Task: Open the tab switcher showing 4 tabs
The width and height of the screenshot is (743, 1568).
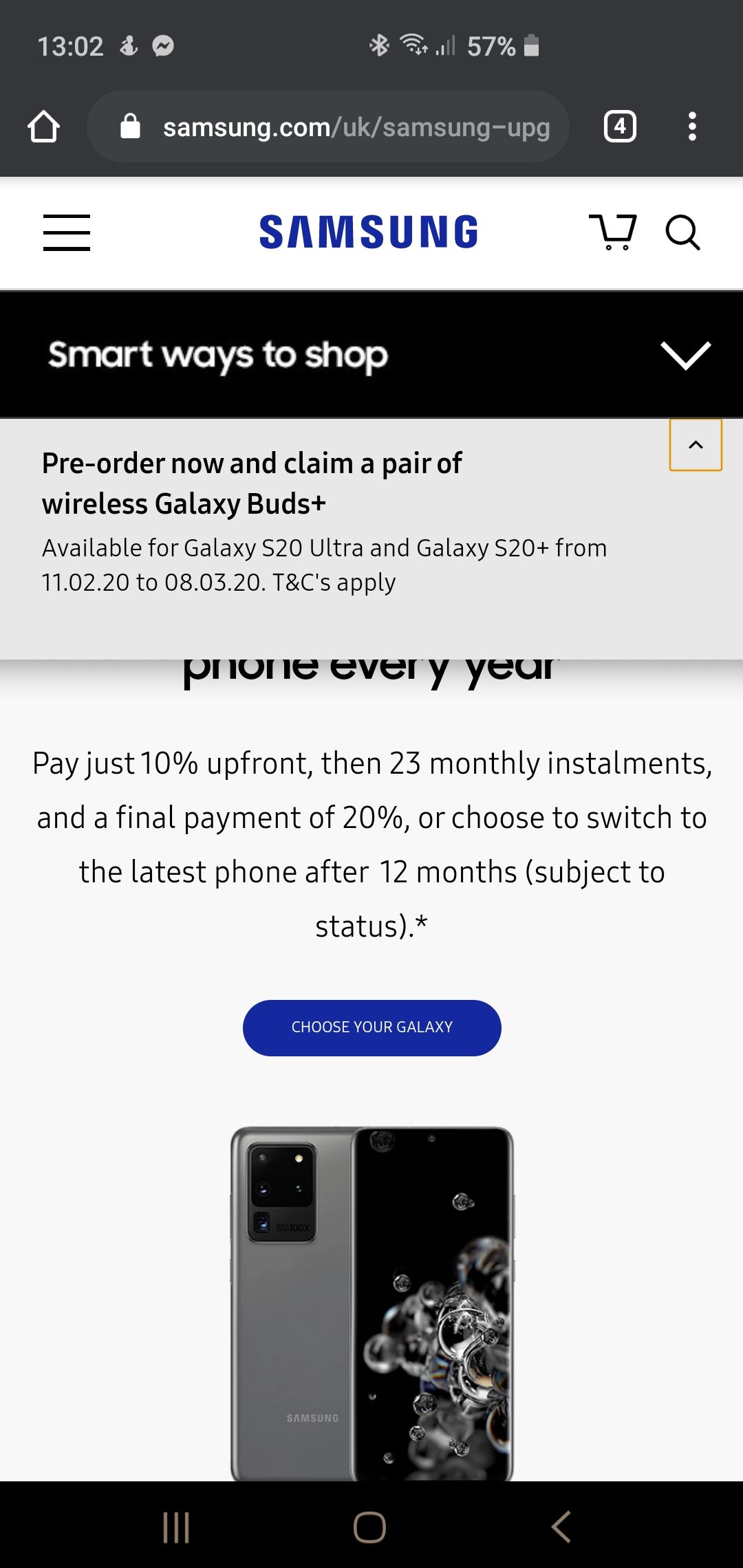Action: point(619,127)
